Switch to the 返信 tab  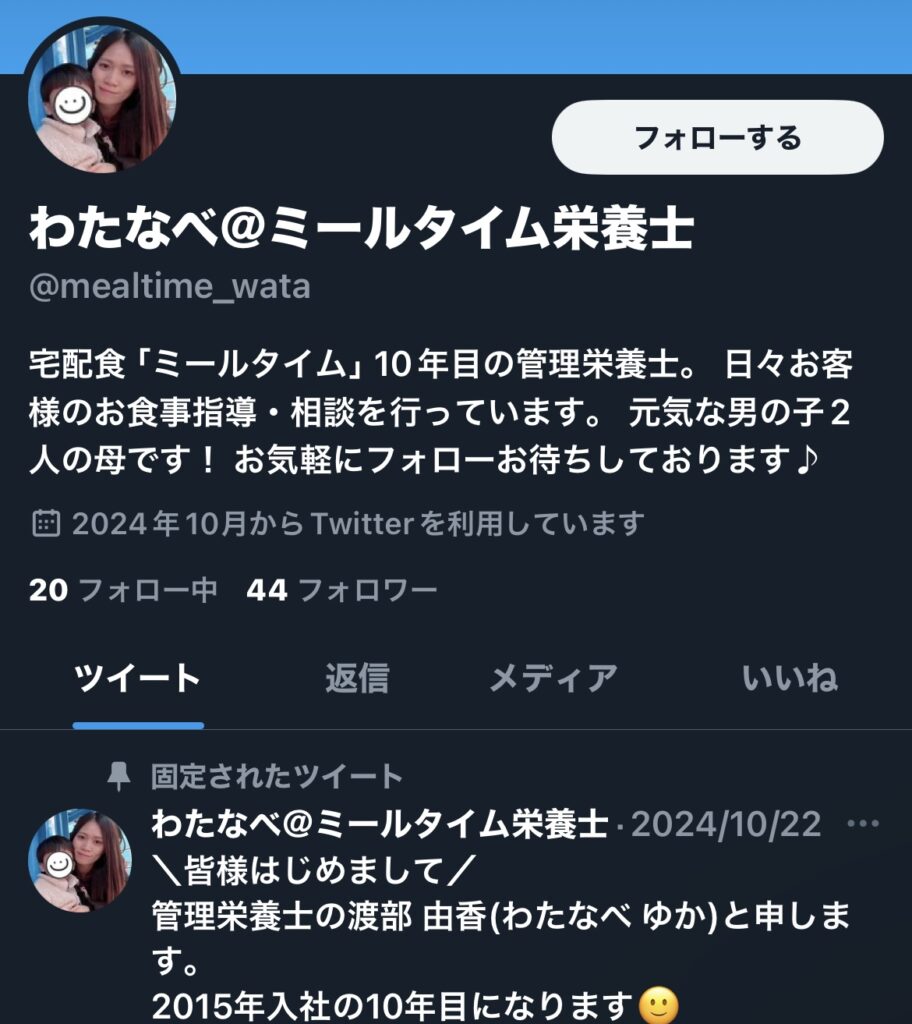[356, 679]
